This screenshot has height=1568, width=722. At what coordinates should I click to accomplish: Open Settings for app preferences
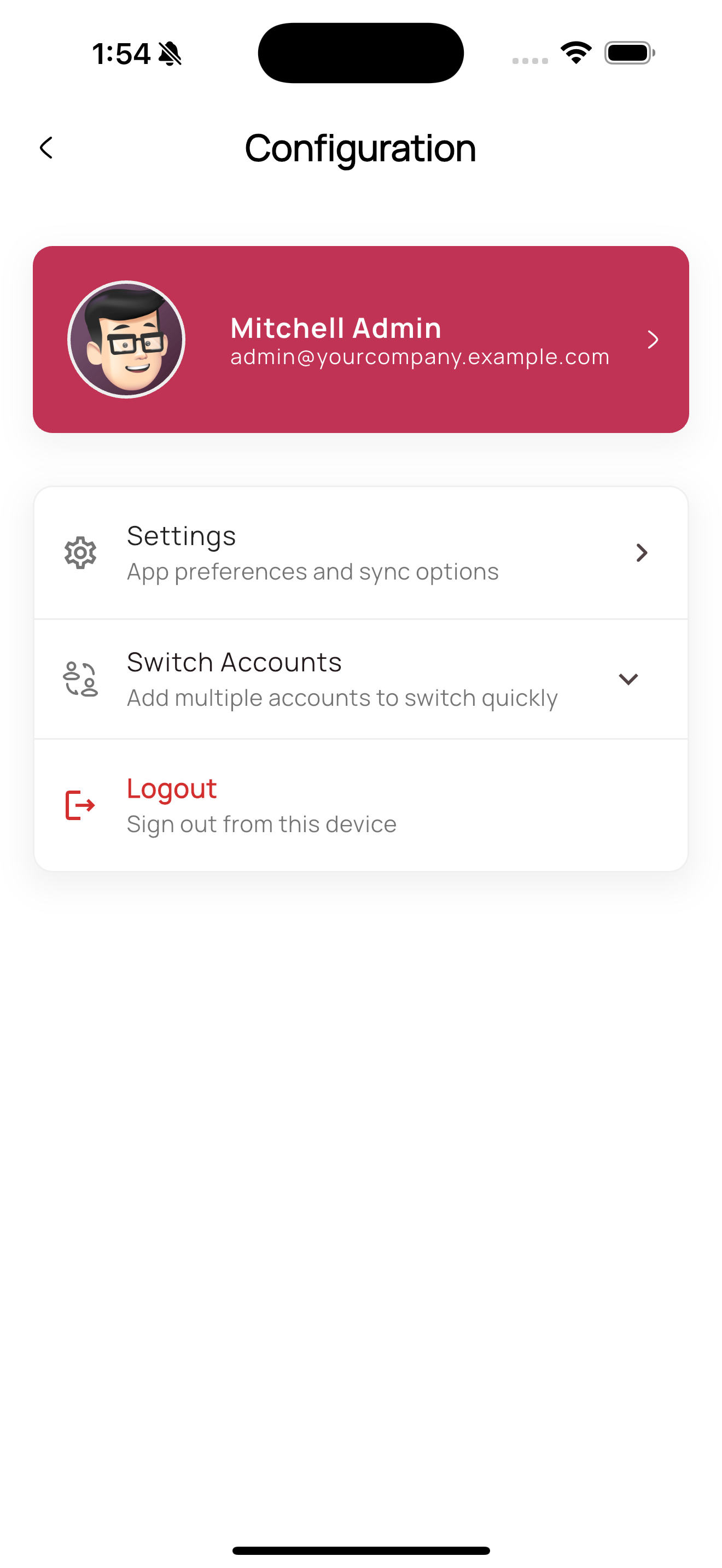point(360,553)
